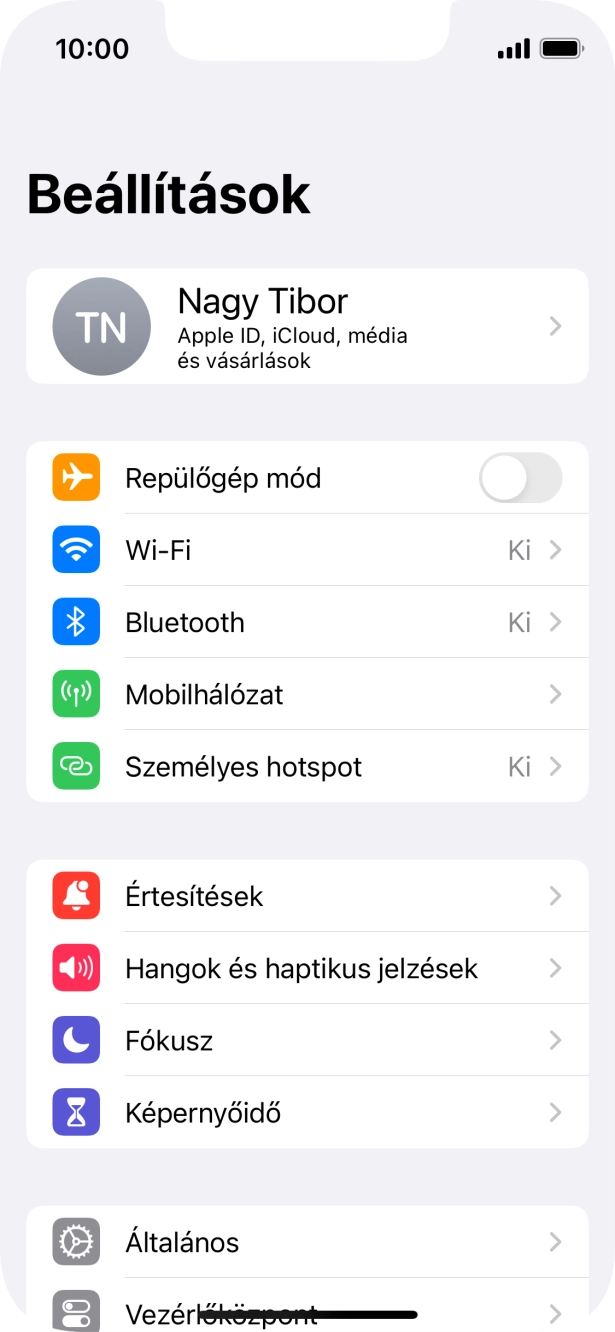Open Bluetooth settings
The height and width of the screenshot is (1332, 615).
click(307, 622)
